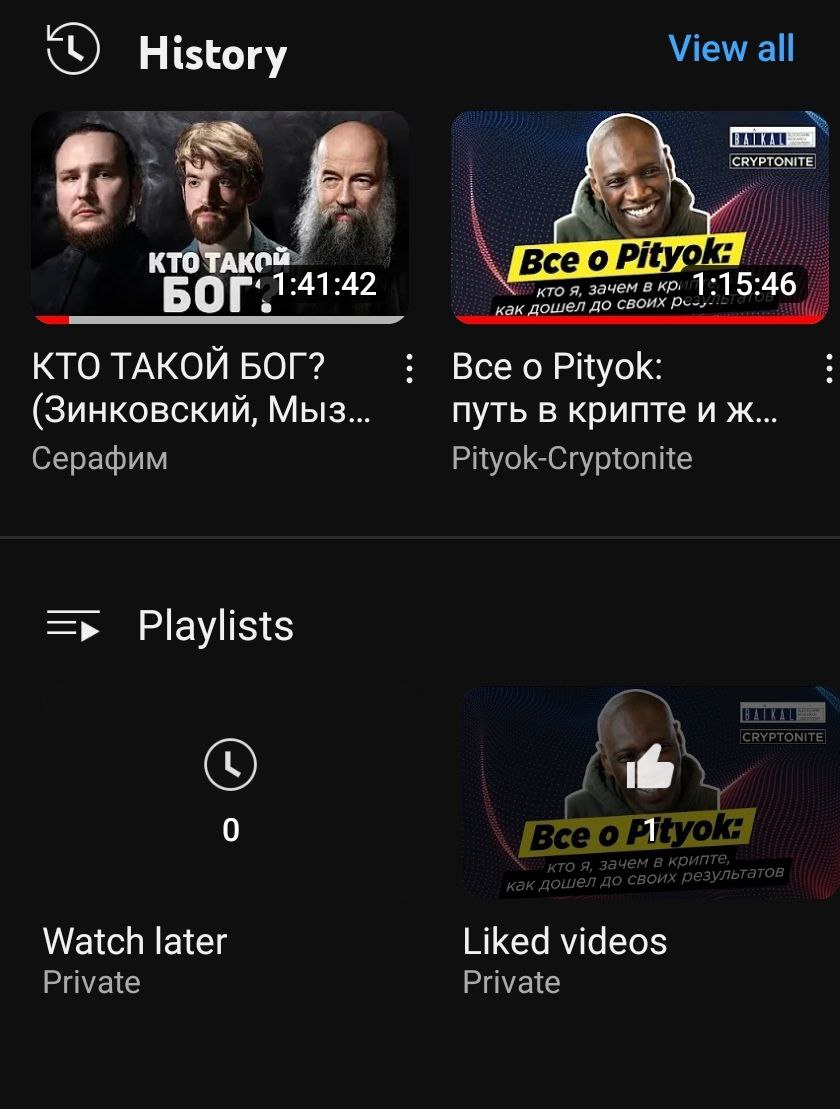Play the КТО ТАКОЙ БОГ? video

tap(220, 217)
